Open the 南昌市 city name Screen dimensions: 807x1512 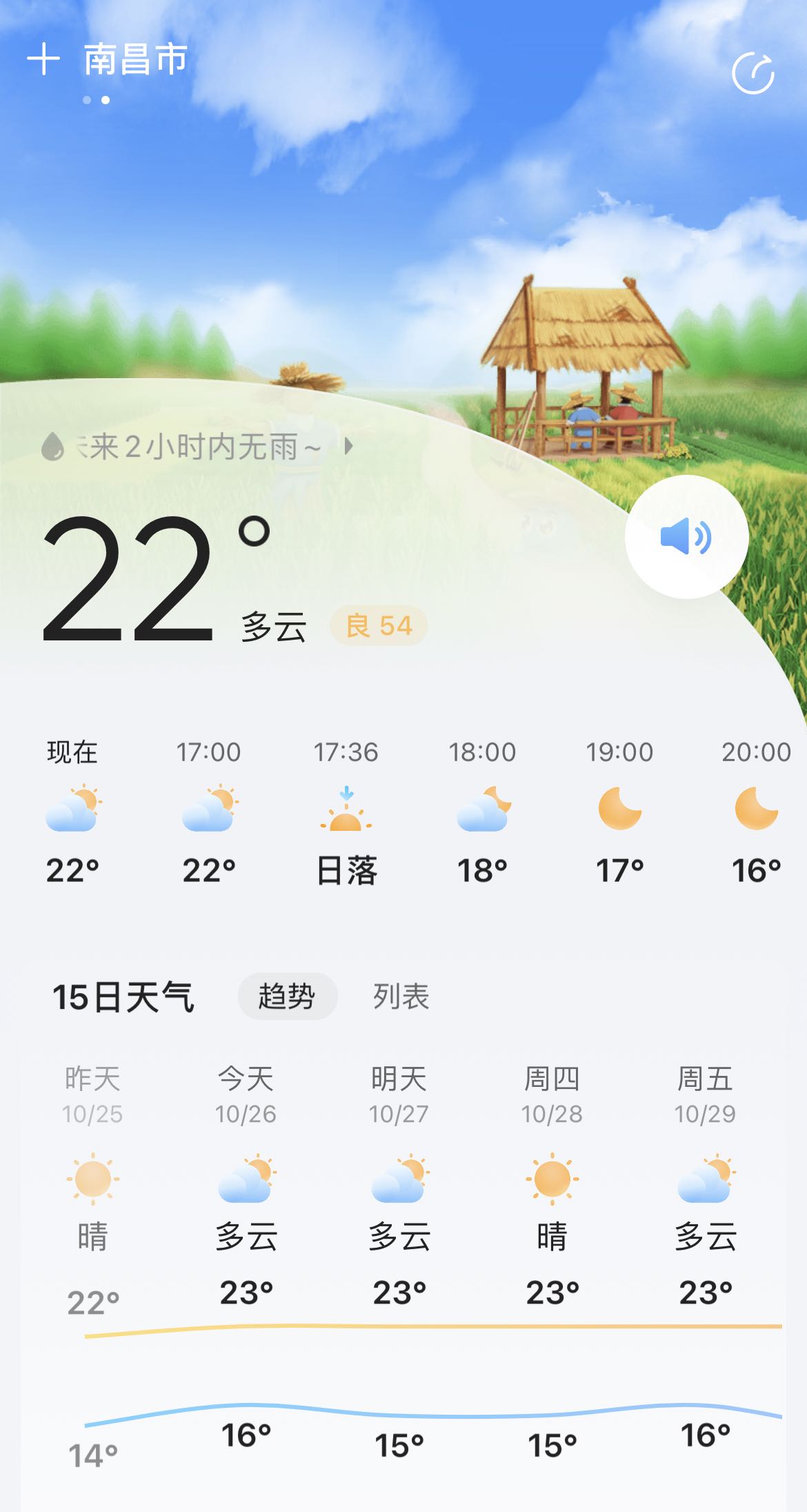[x=135, y=59]
